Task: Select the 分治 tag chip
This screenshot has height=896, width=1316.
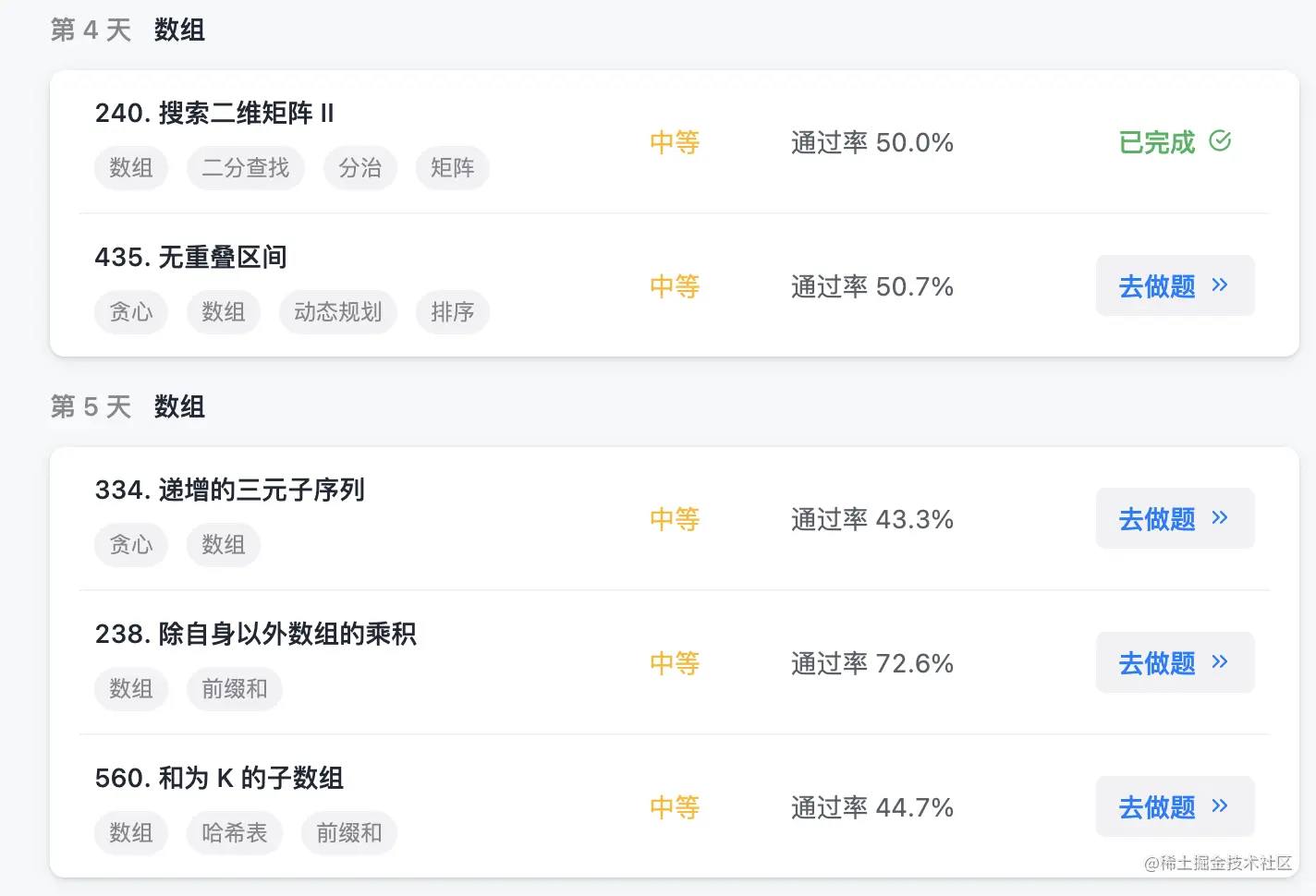Action: point(359,168)
